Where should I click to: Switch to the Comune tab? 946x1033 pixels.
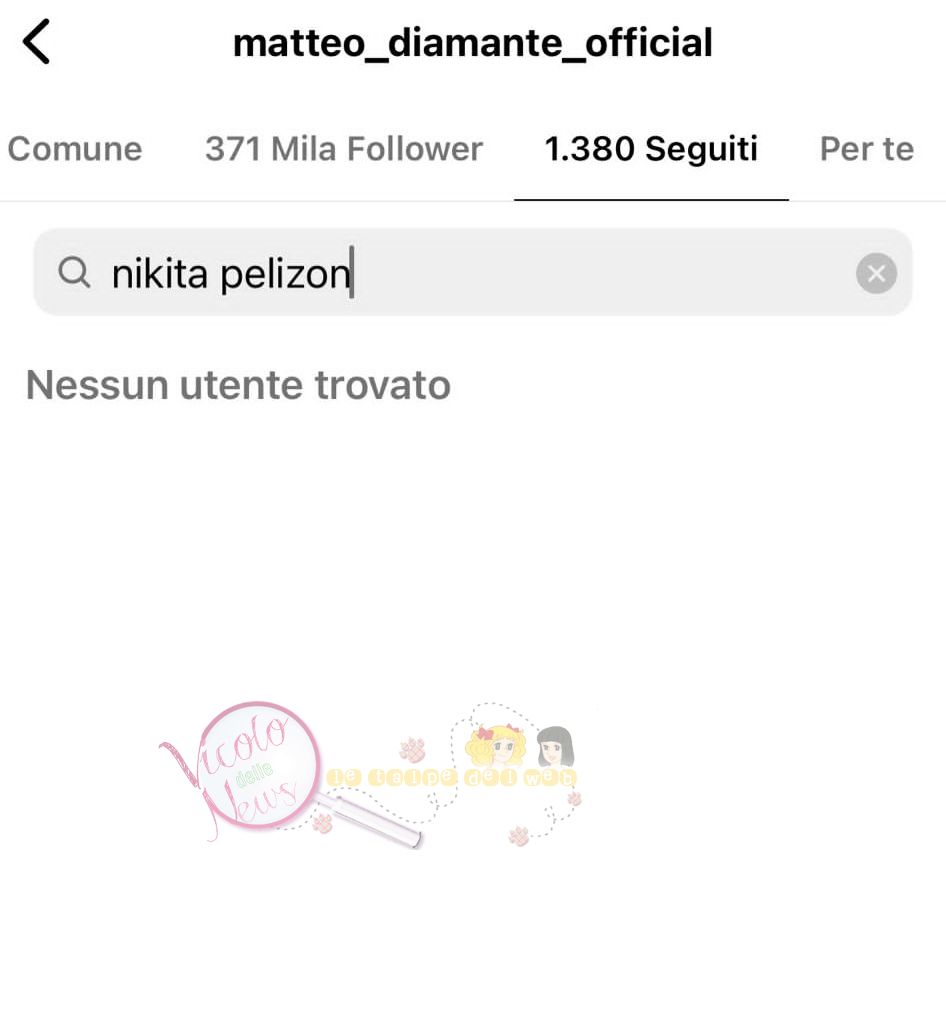[75, 149]
